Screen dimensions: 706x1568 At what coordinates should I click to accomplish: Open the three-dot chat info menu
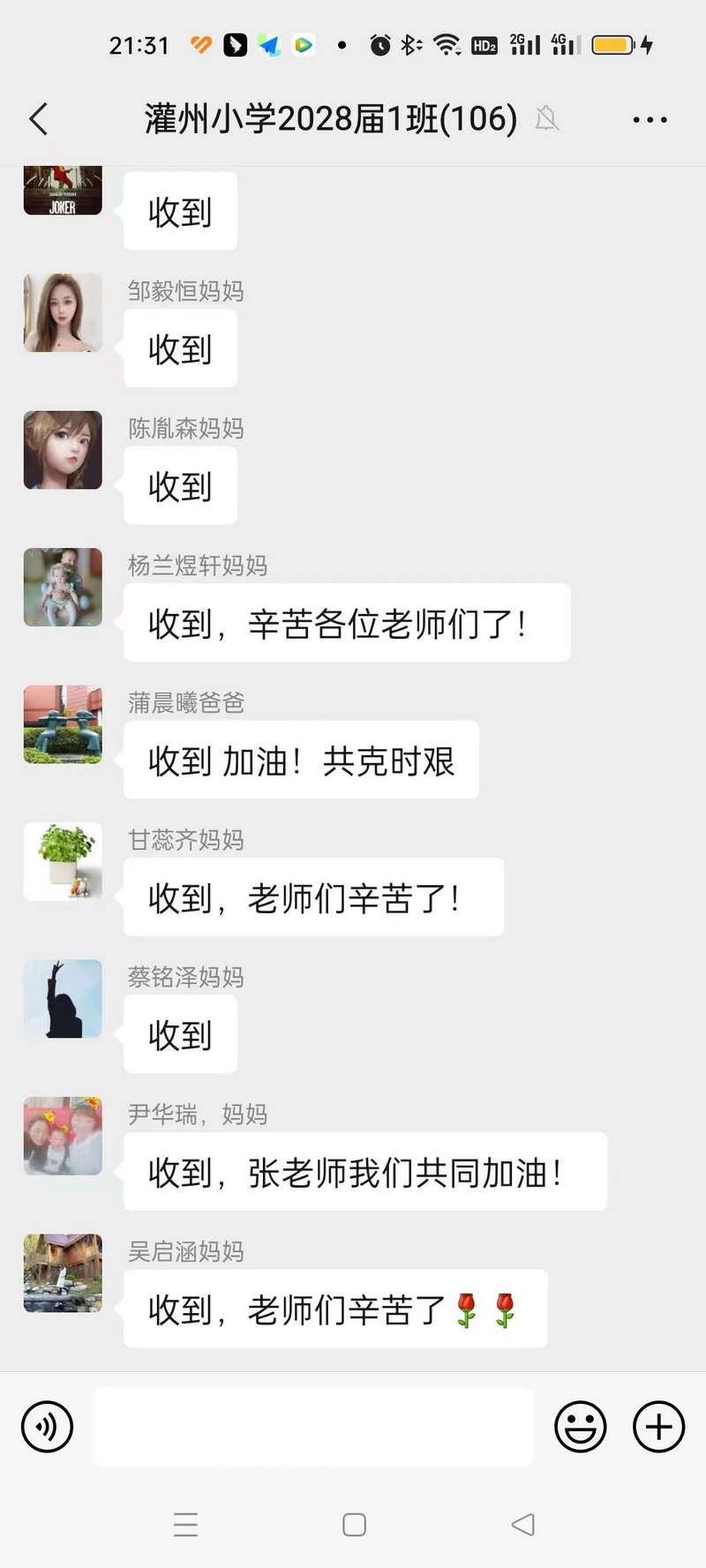pyautogui.click(x=650, y=119)
